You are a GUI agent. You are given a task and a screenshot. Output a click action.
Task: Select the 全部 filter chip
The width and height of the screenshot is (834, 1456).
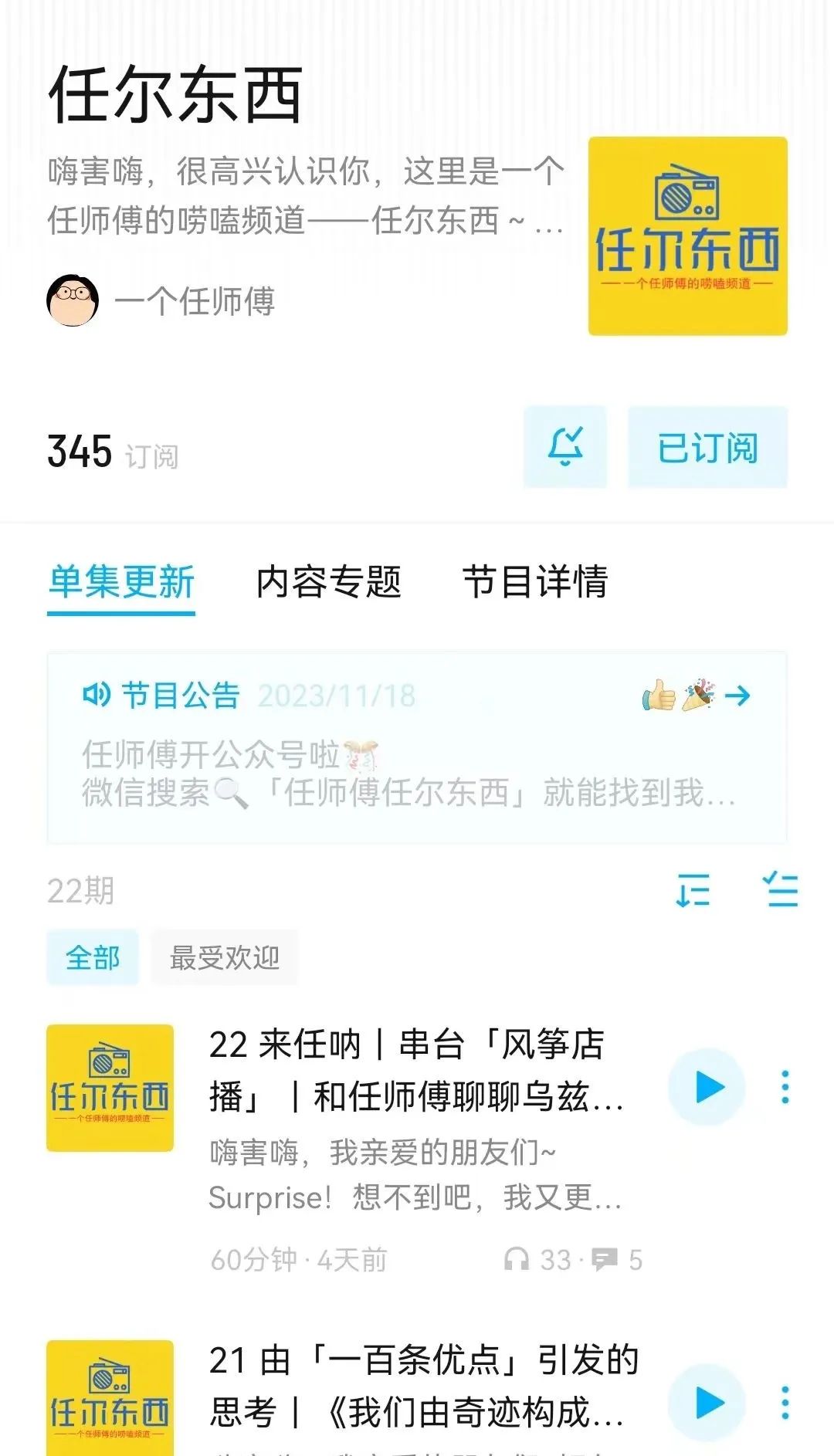(93, 958)
